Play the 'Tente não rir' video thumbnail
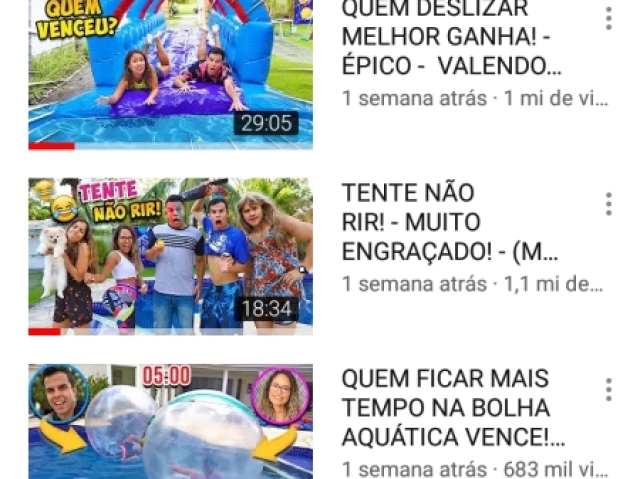This screenshot has height=479, width=640. click(170, 256)
